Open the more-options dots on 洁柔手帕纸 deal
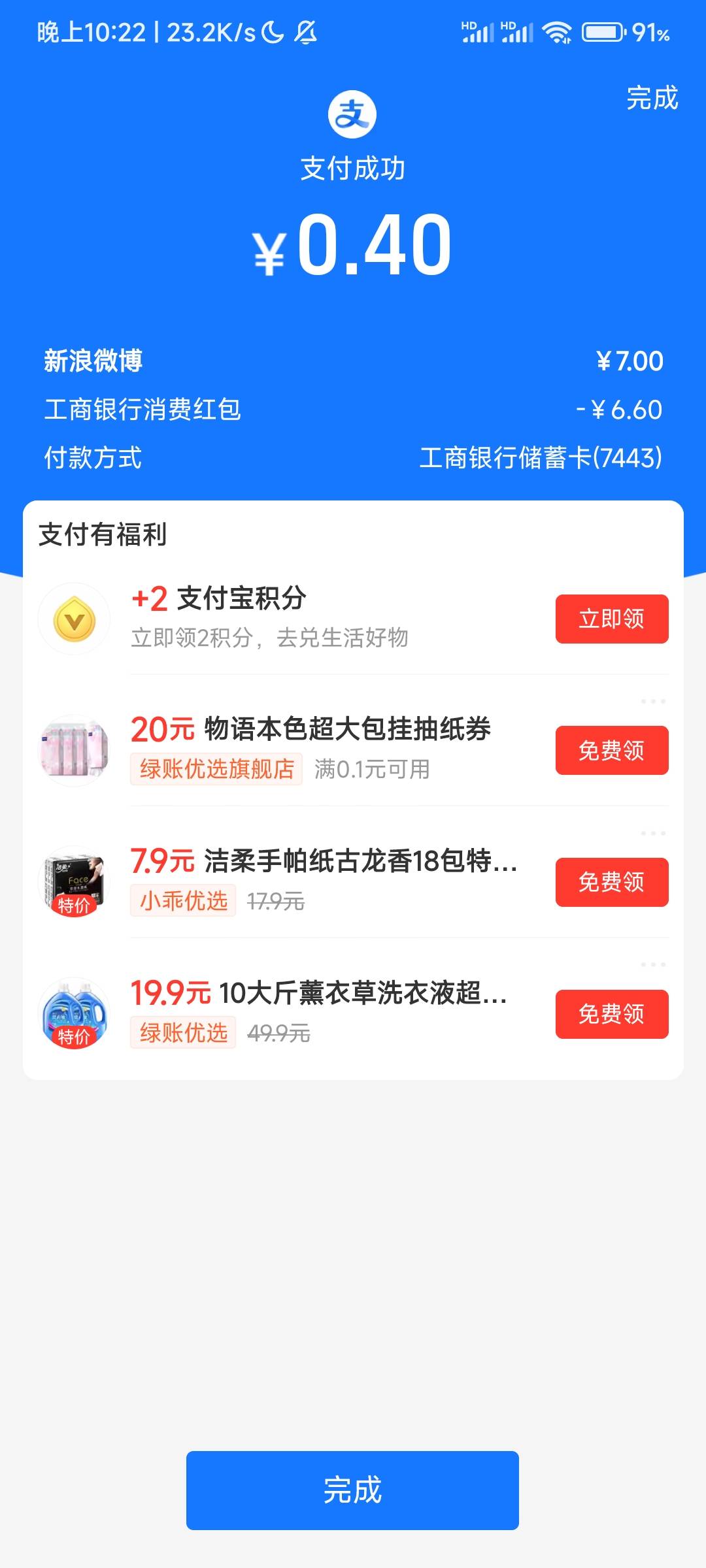Image resolution: width=706 pixels, height=1568 pixels. coord(653,834)
